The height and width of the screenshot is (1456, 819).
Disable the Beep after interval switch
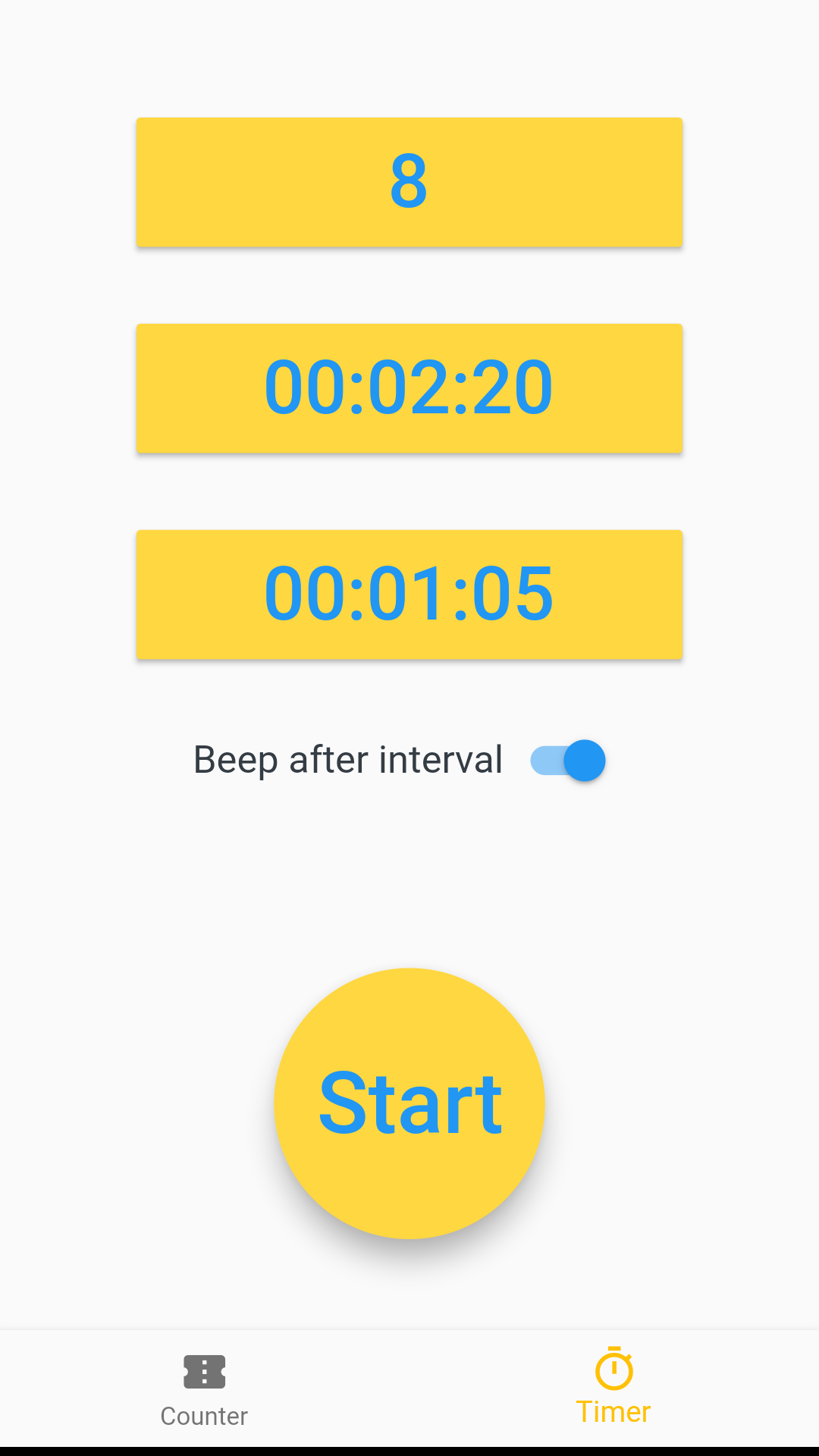click(568, 761)
